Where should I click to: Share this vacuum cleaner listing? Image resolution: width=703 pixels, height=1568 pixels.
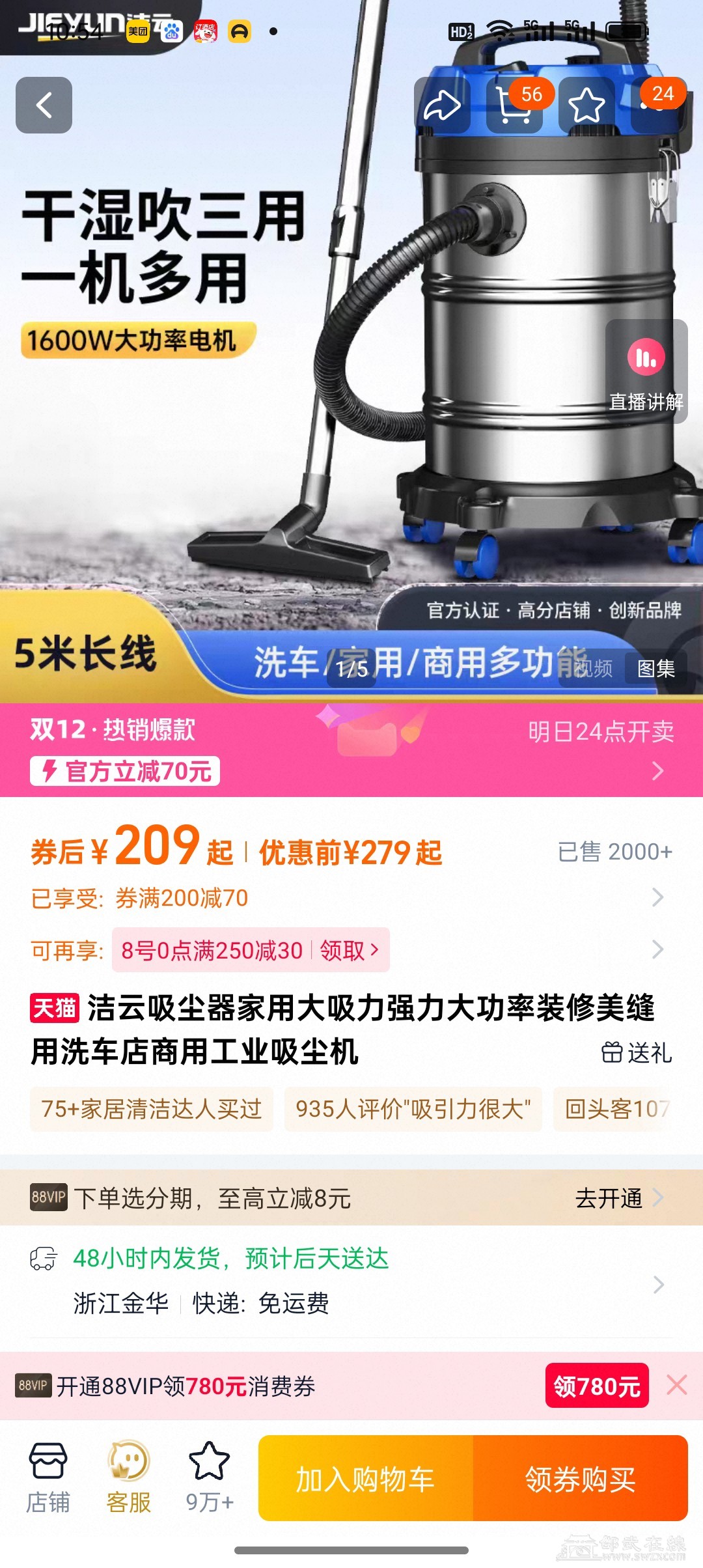443,105
